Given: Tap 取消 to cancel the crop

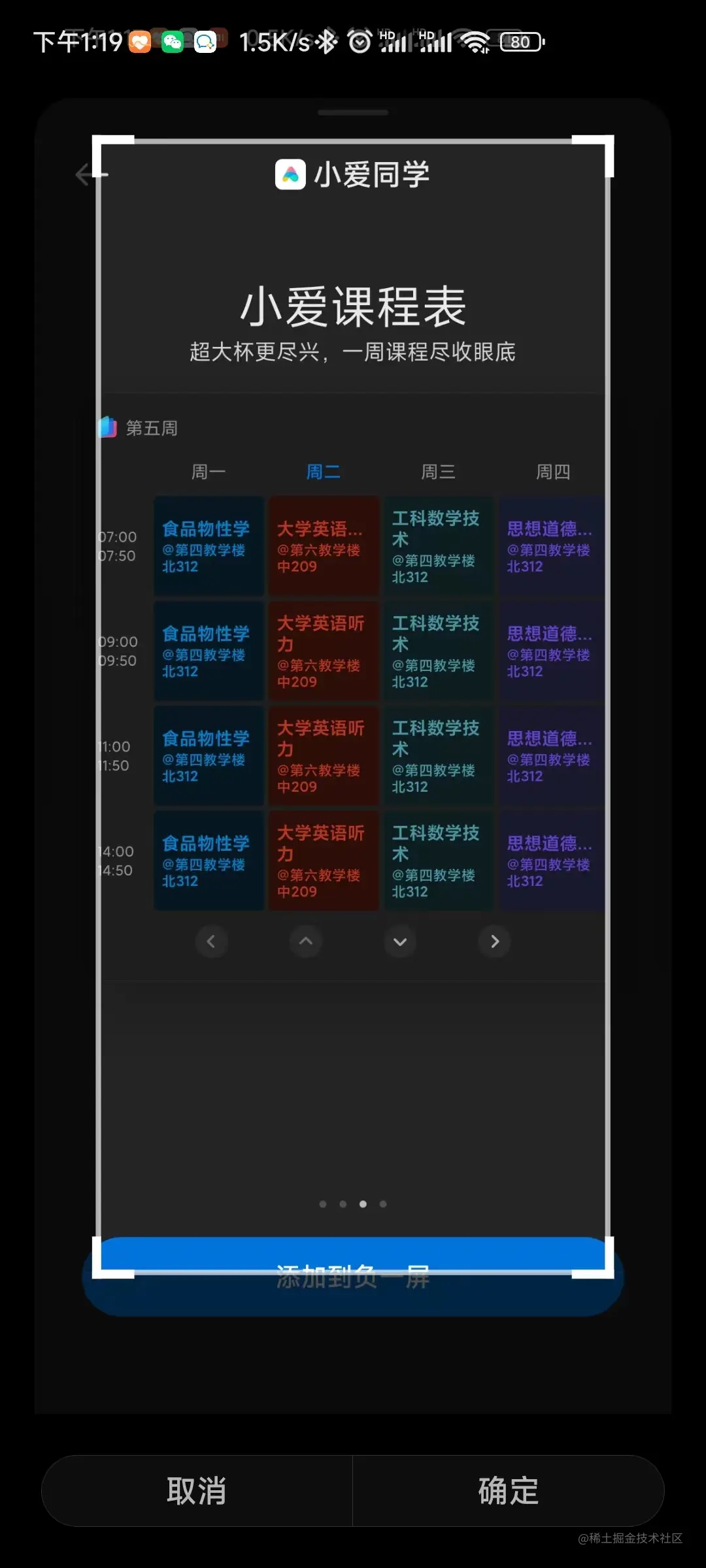Looking at the screenshot, I should 197,1491.
